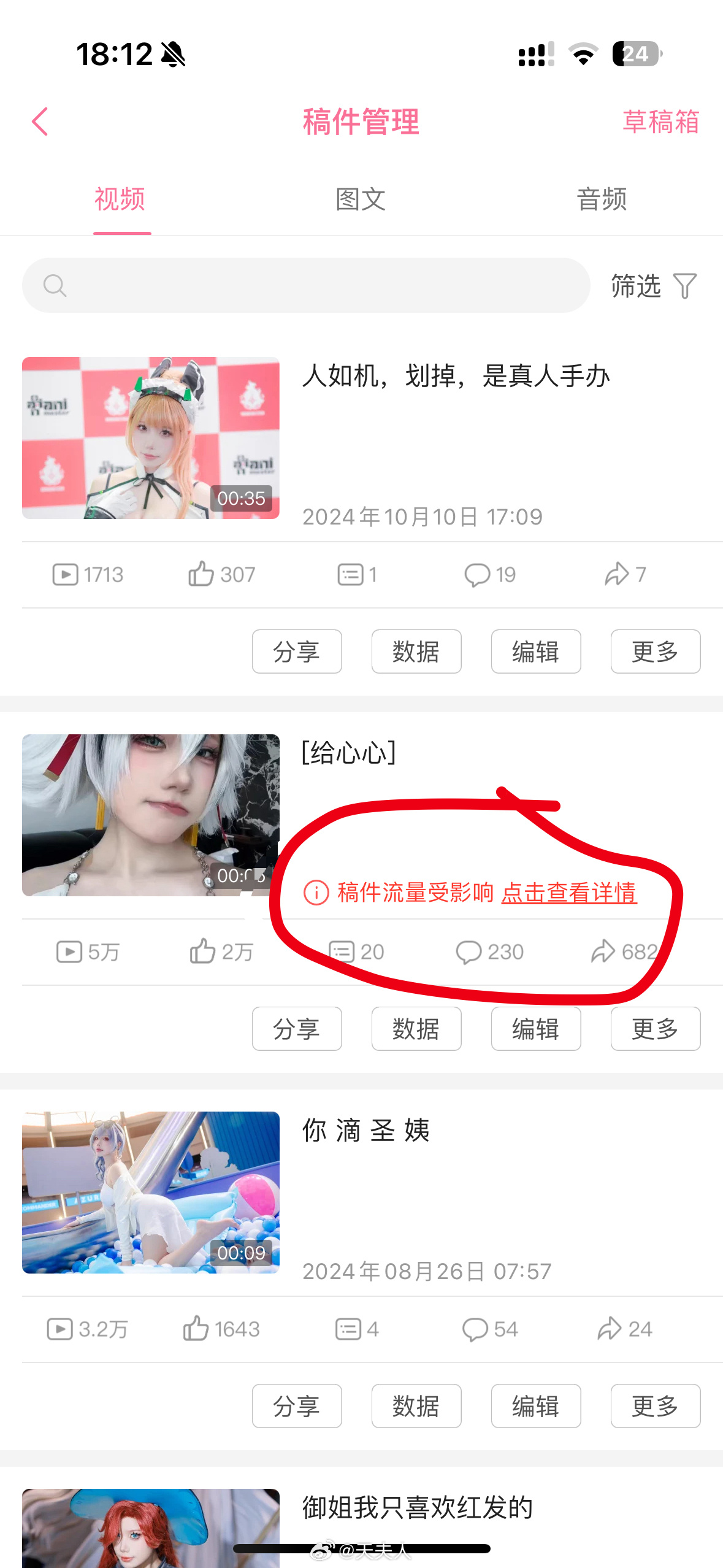
Task: Open video 人如机，划掉，是真人手办
Action: (x=456, y=375)
